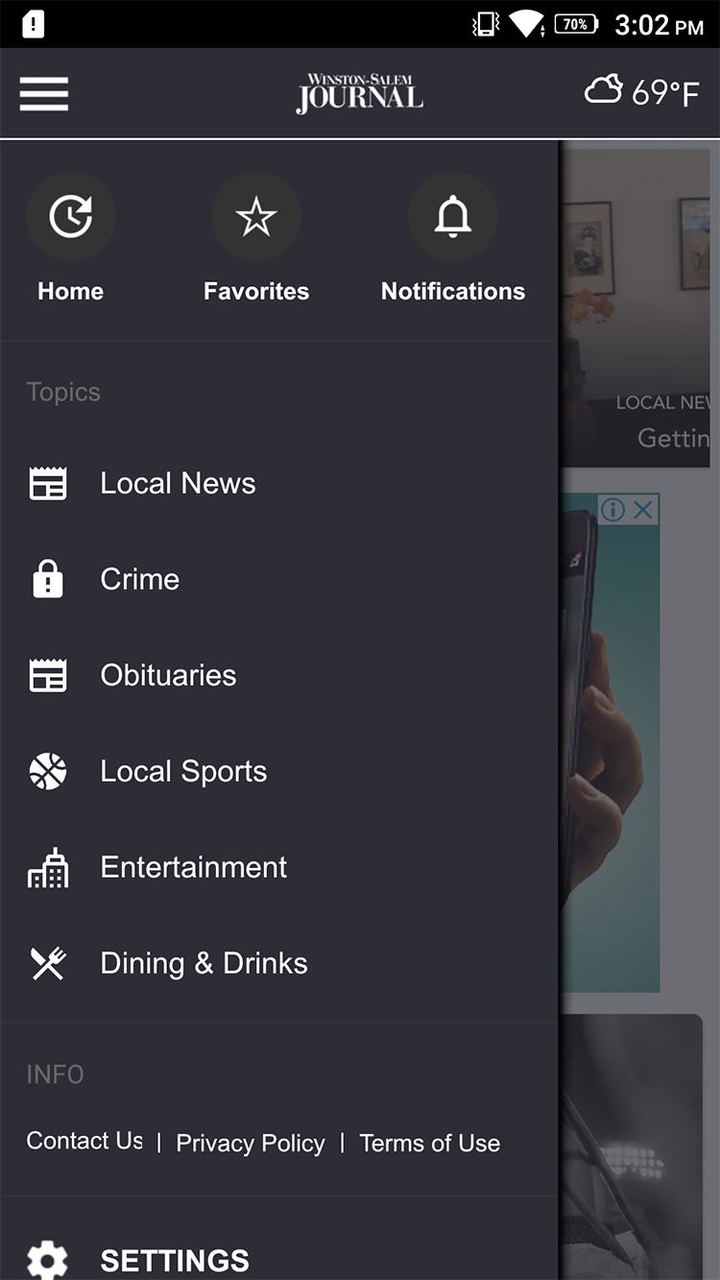Select the Crime topic
720x1280 pixels.
coord(140,580)
